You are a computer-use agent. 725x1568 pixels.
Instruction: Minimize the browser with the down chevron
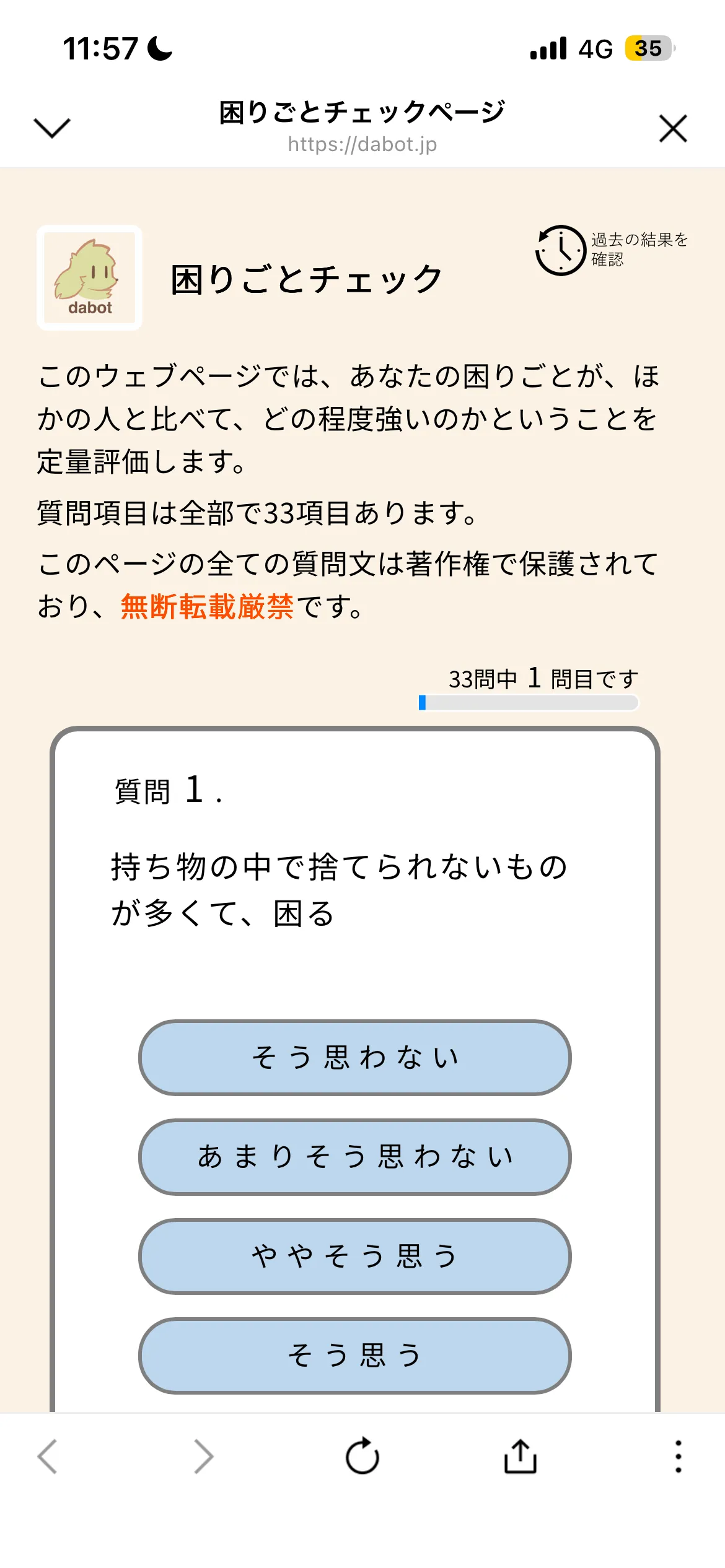52,128
